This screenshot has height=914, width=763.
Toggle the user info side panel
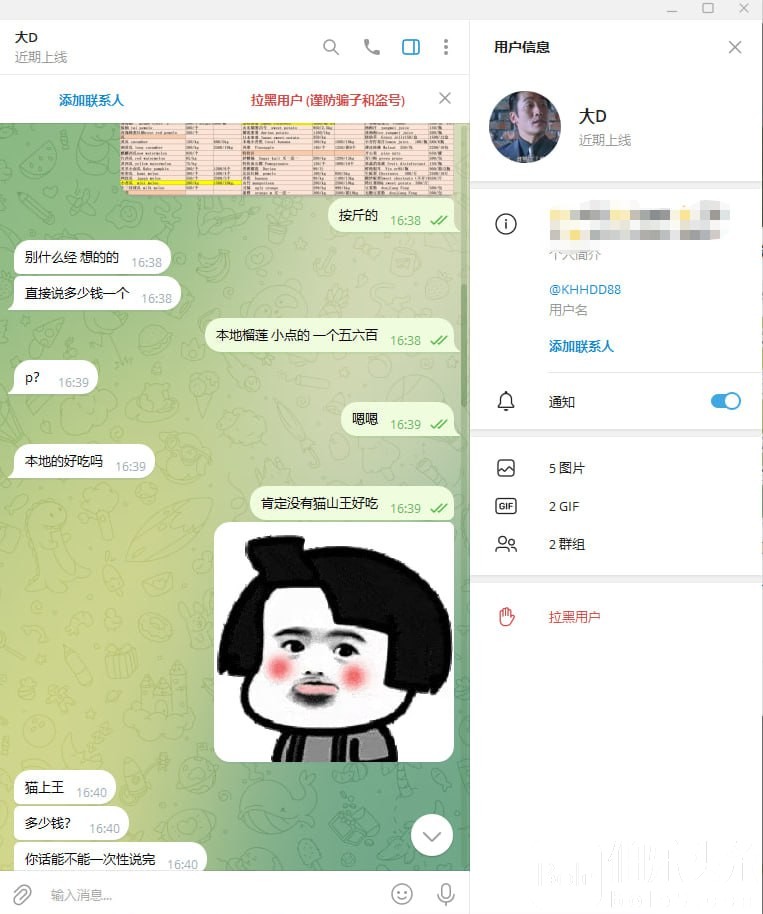[x=410, y=47]
